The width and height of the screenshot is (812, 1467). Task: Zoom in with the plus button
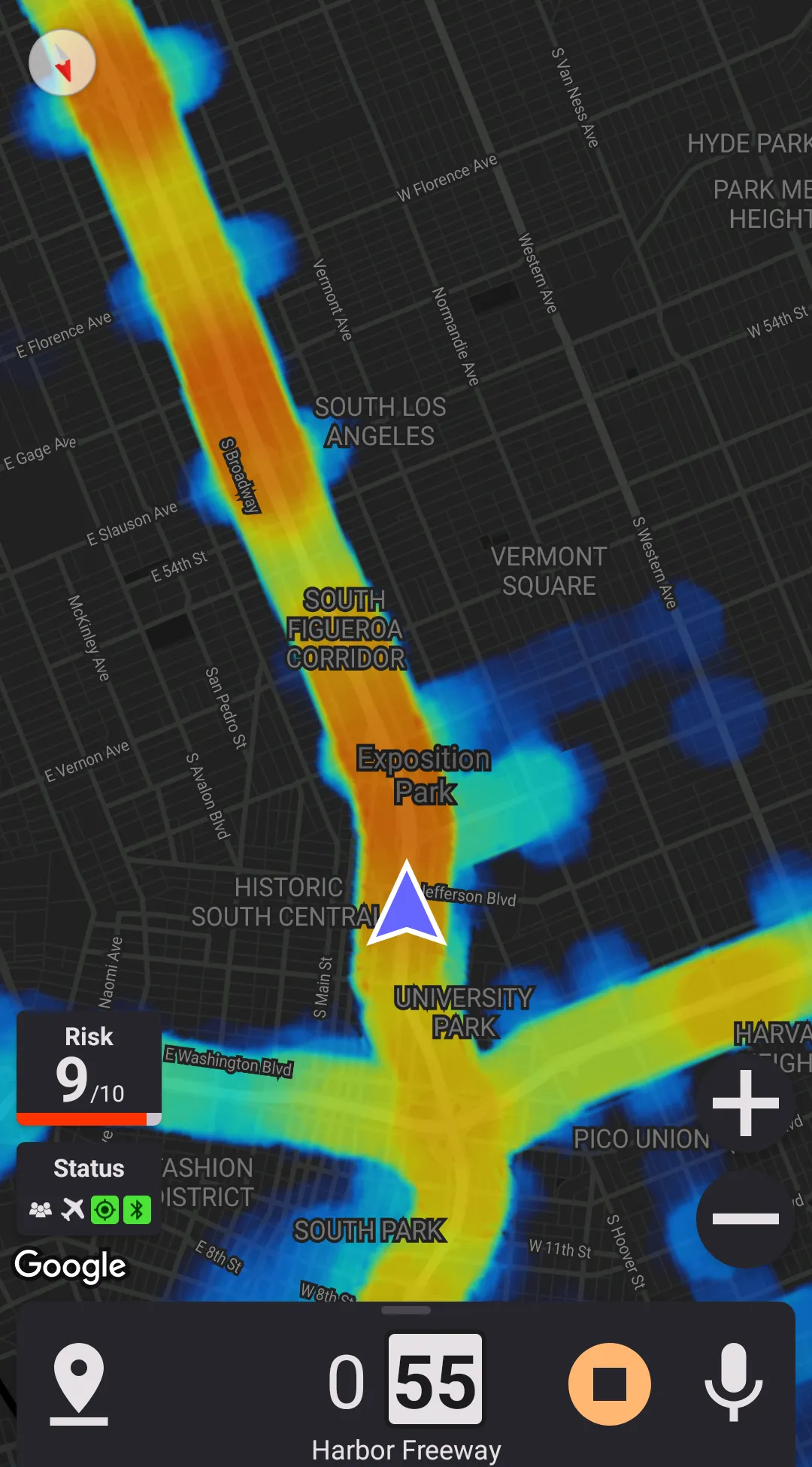(745, 1103)
